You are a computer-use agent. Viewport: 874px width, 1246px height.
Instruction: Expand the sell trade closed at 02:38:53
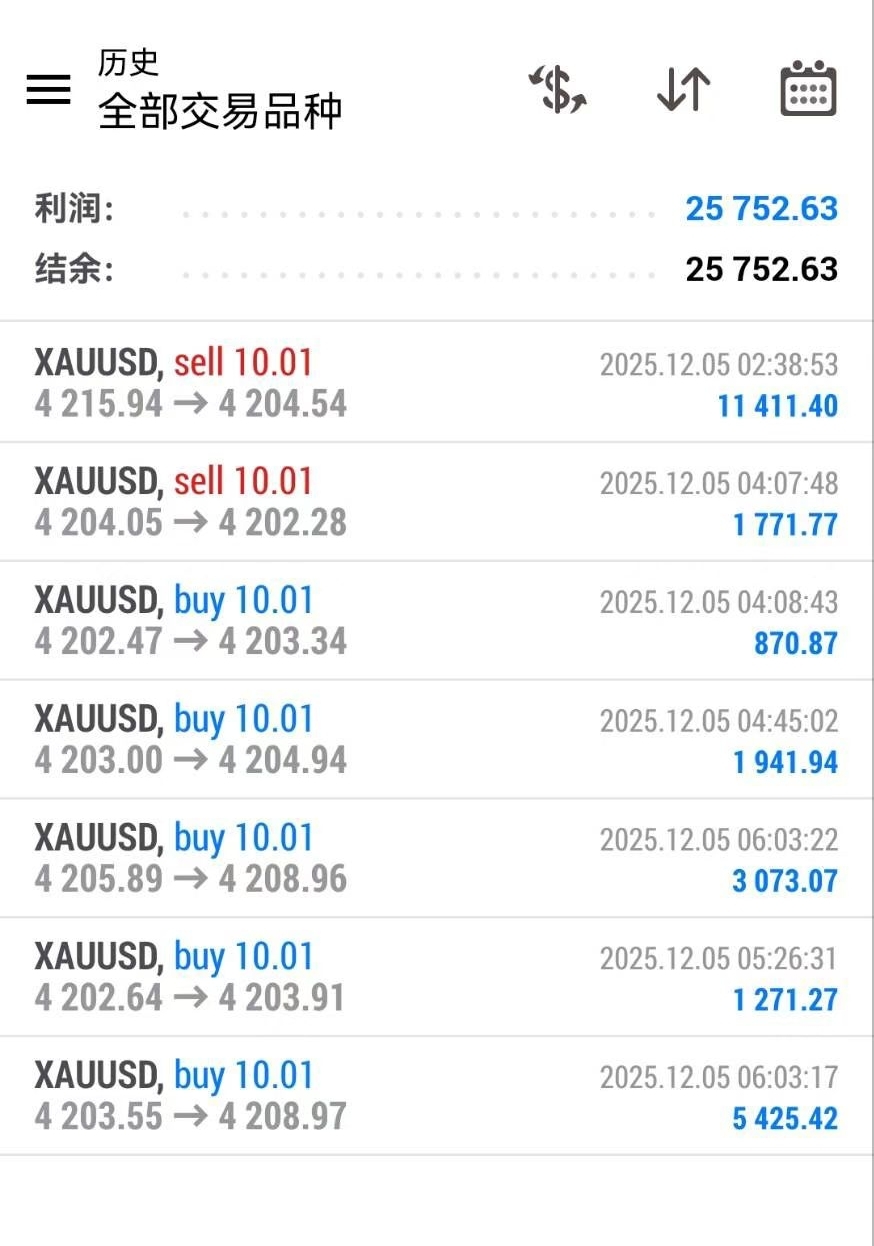[x=436, y=383]
